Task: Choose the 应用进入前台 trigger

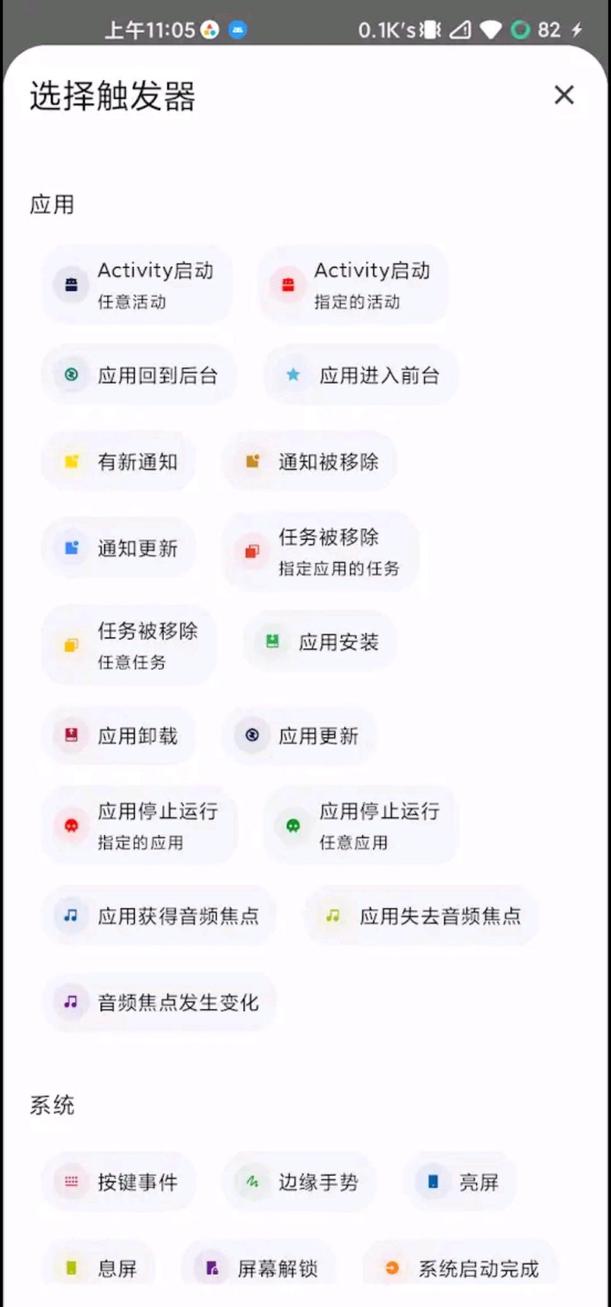Action: (x=361, y=376)
